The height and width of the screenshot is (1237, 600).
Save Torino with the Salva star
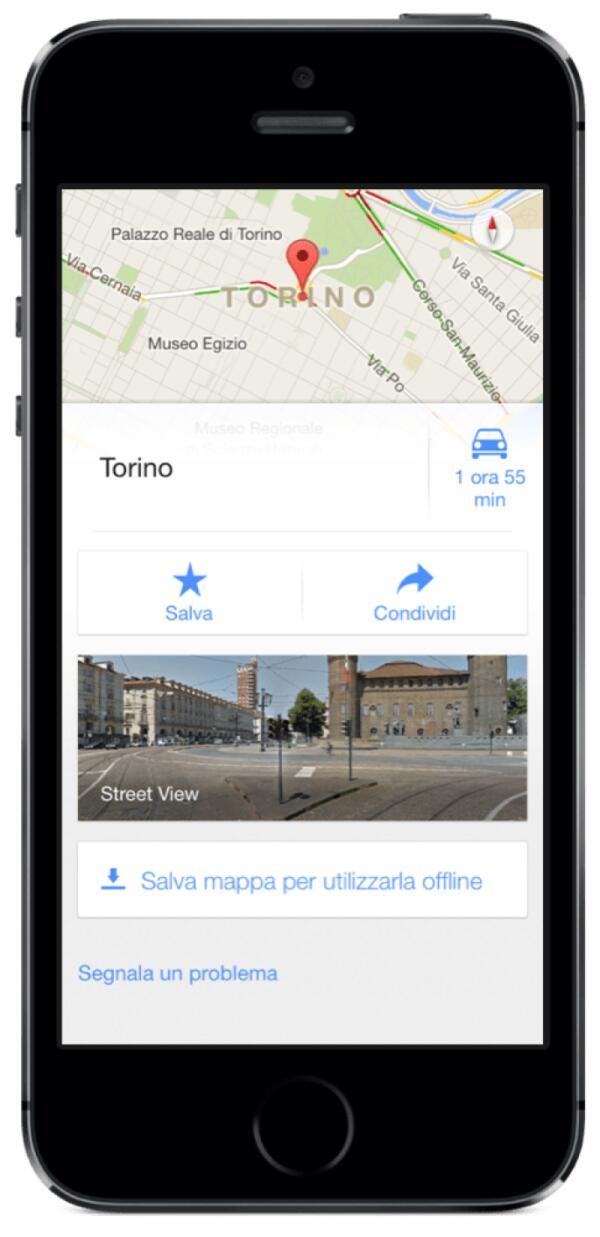tap(189, 593)
